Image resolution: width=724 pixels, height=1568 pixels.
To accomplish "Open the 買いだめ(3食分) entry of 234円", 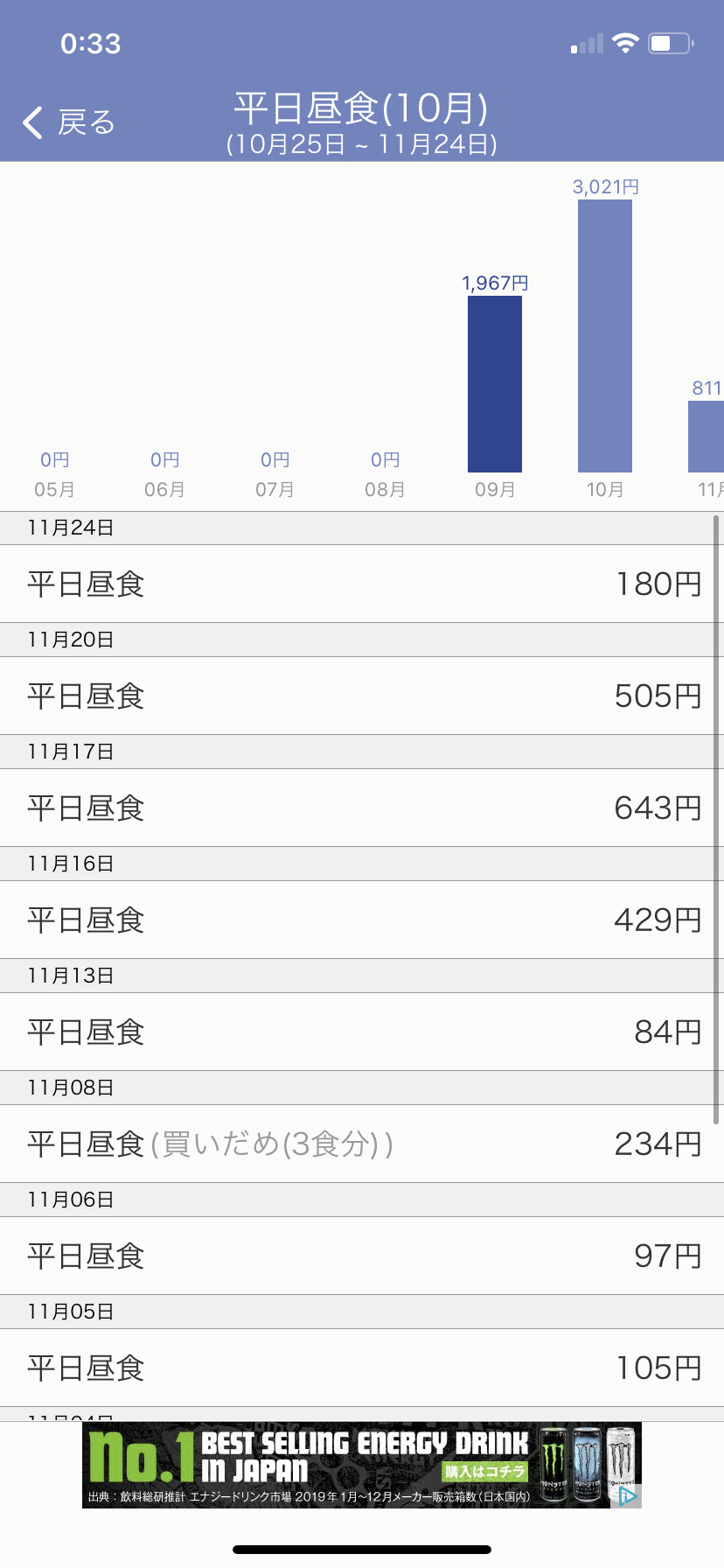I will pos(362,1144).
